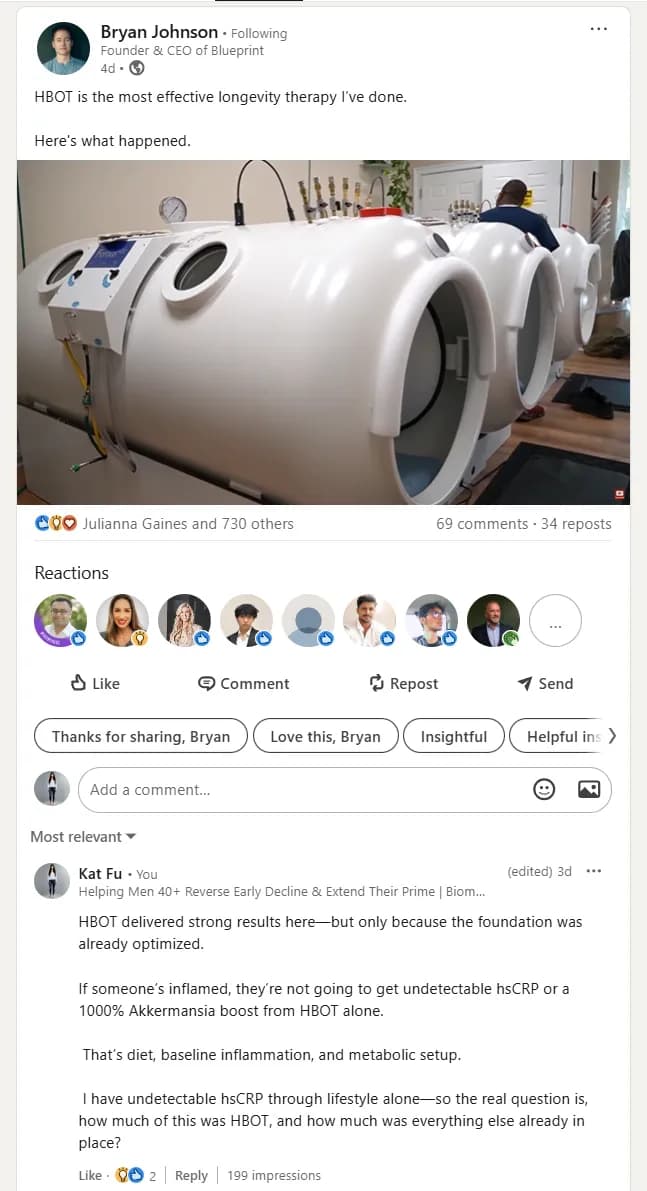The width and height of the screenshot is (647, 1191).
Task: Repost this post
Action: coord(403,683)
